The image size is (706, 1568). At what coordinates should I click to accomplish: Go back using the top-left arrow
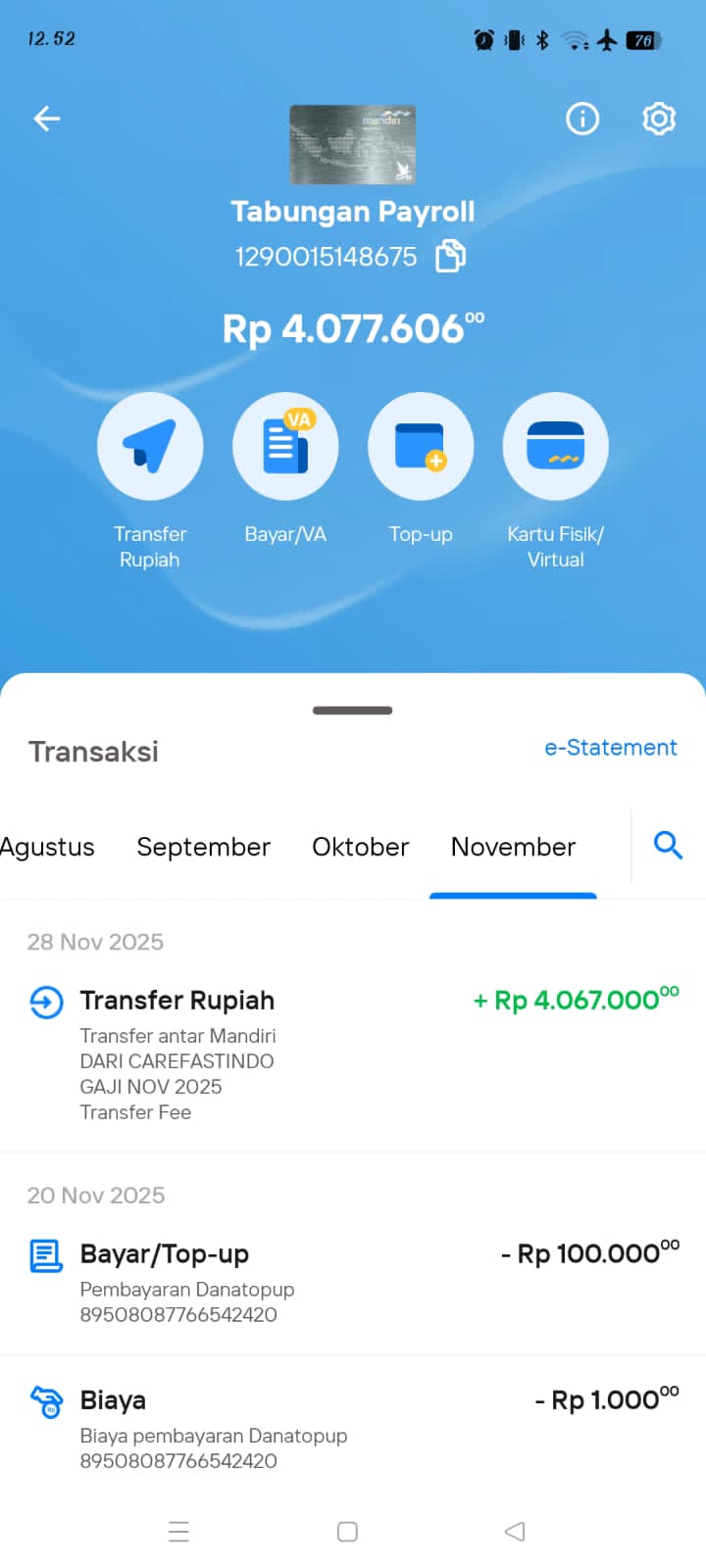(x=47, y=120)
